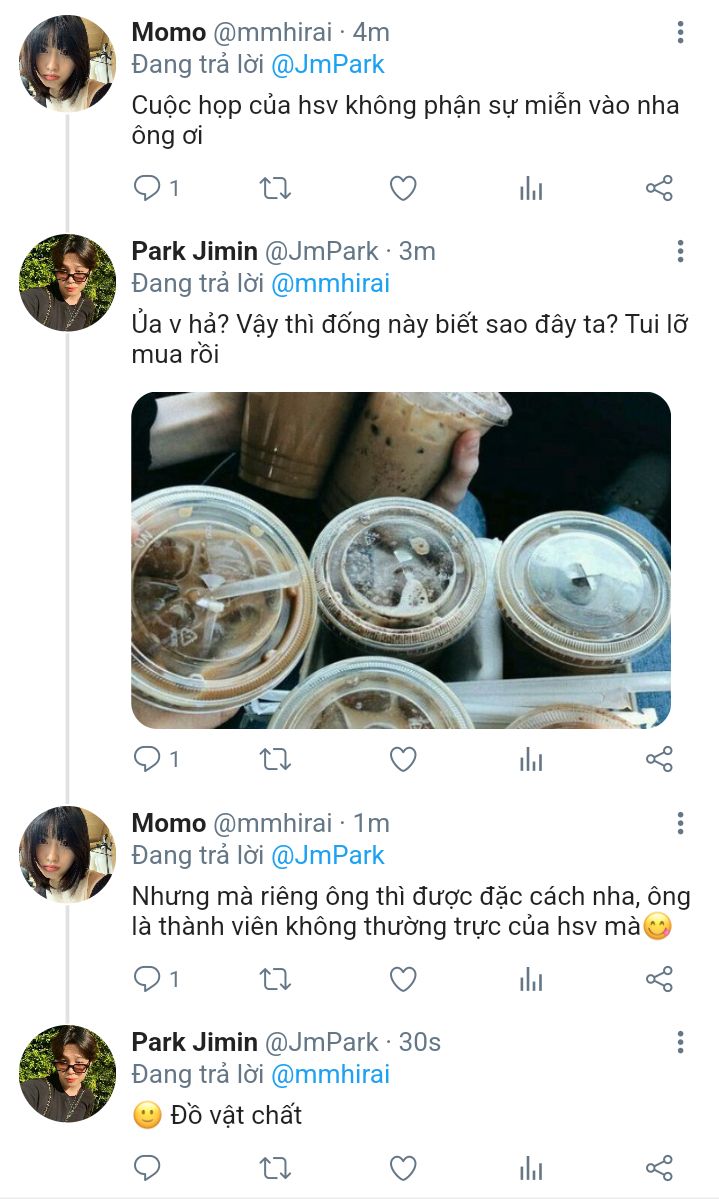Like Park Jimin's tweet with the coffee photo

point(402,760)
